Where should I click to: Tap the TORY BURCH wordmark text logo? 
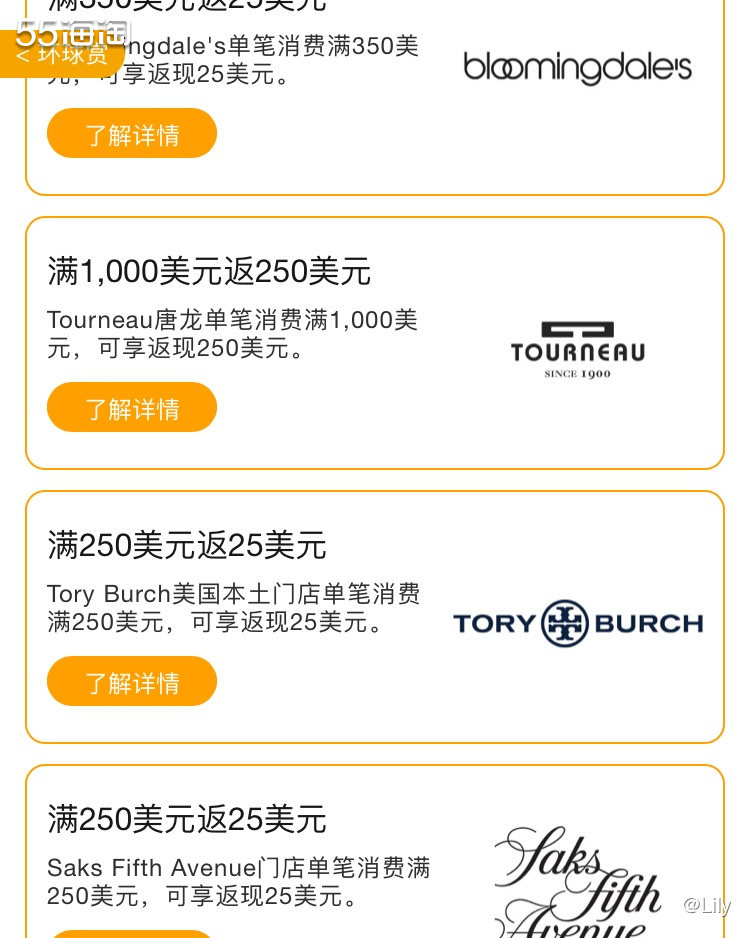(577, 623)
